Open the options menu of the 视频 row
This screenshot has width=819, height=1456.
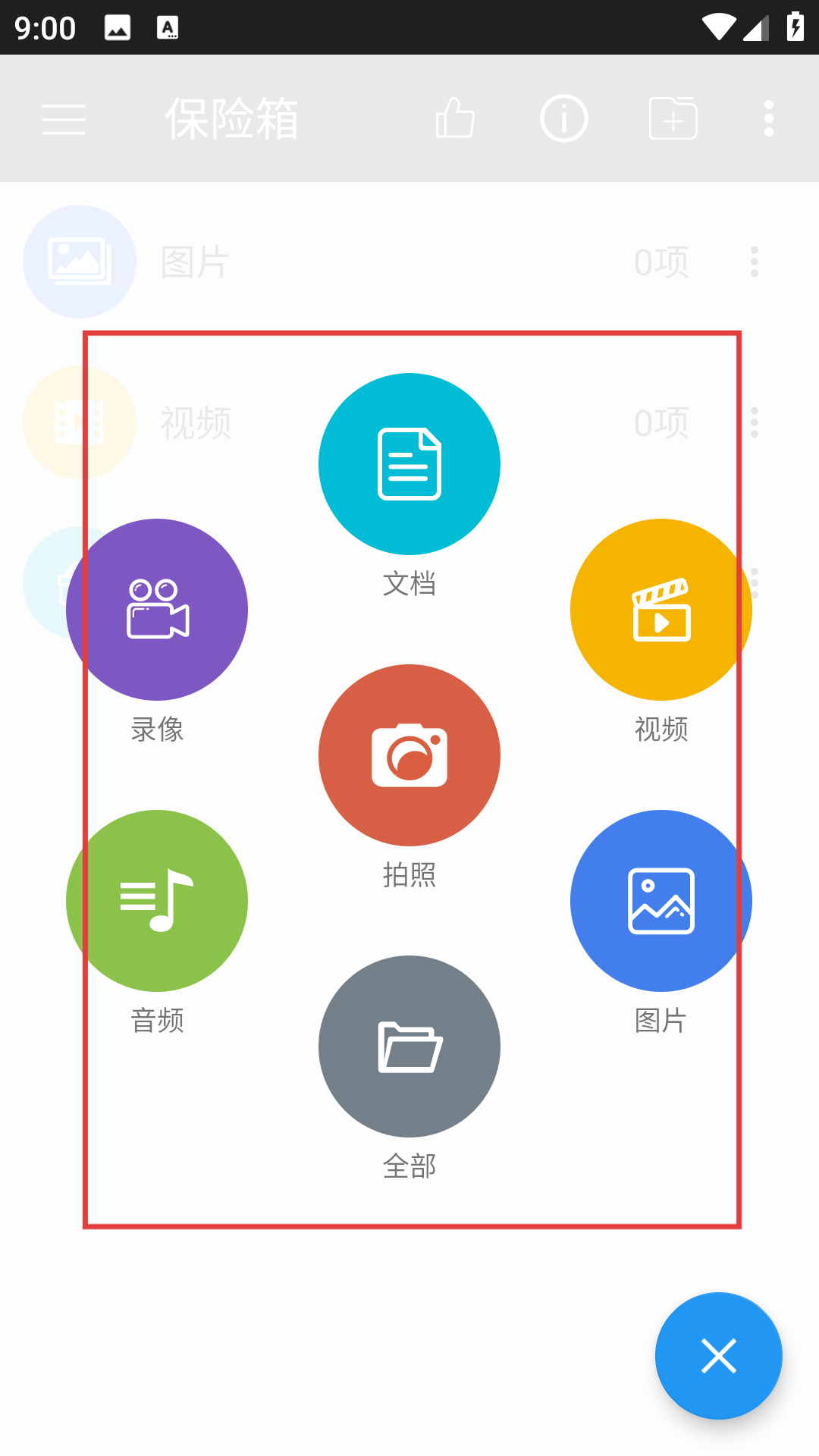pyautogui.click(x=753, y=422)
